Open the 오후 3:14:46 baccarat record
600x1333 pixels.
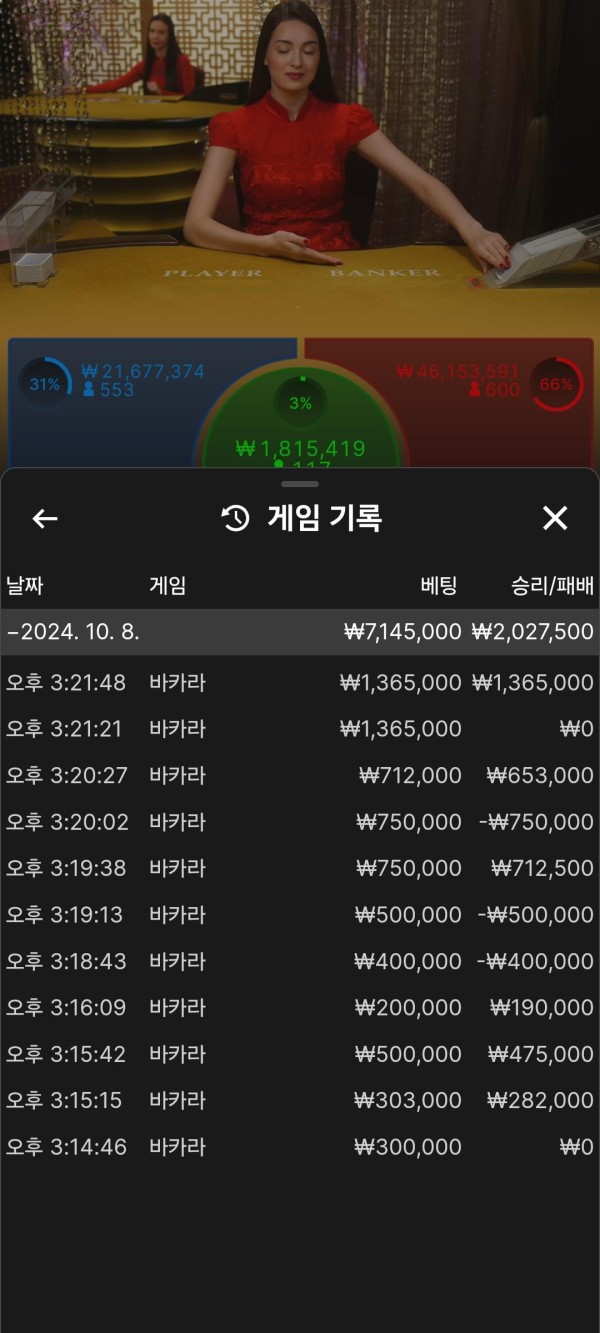(300, 1147)
